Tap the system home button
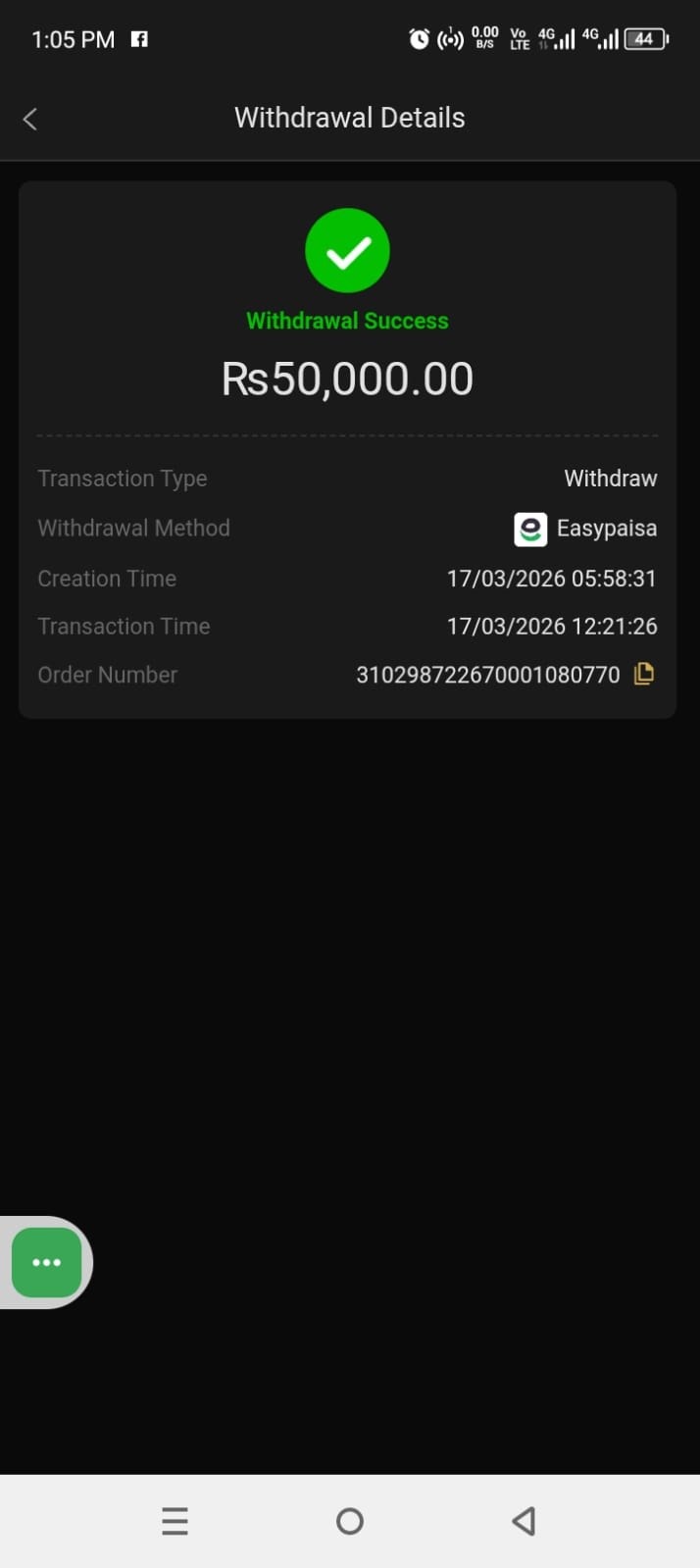This screenshot has height=1568, width=700. pyautogui.click(x=350, y=1521)
